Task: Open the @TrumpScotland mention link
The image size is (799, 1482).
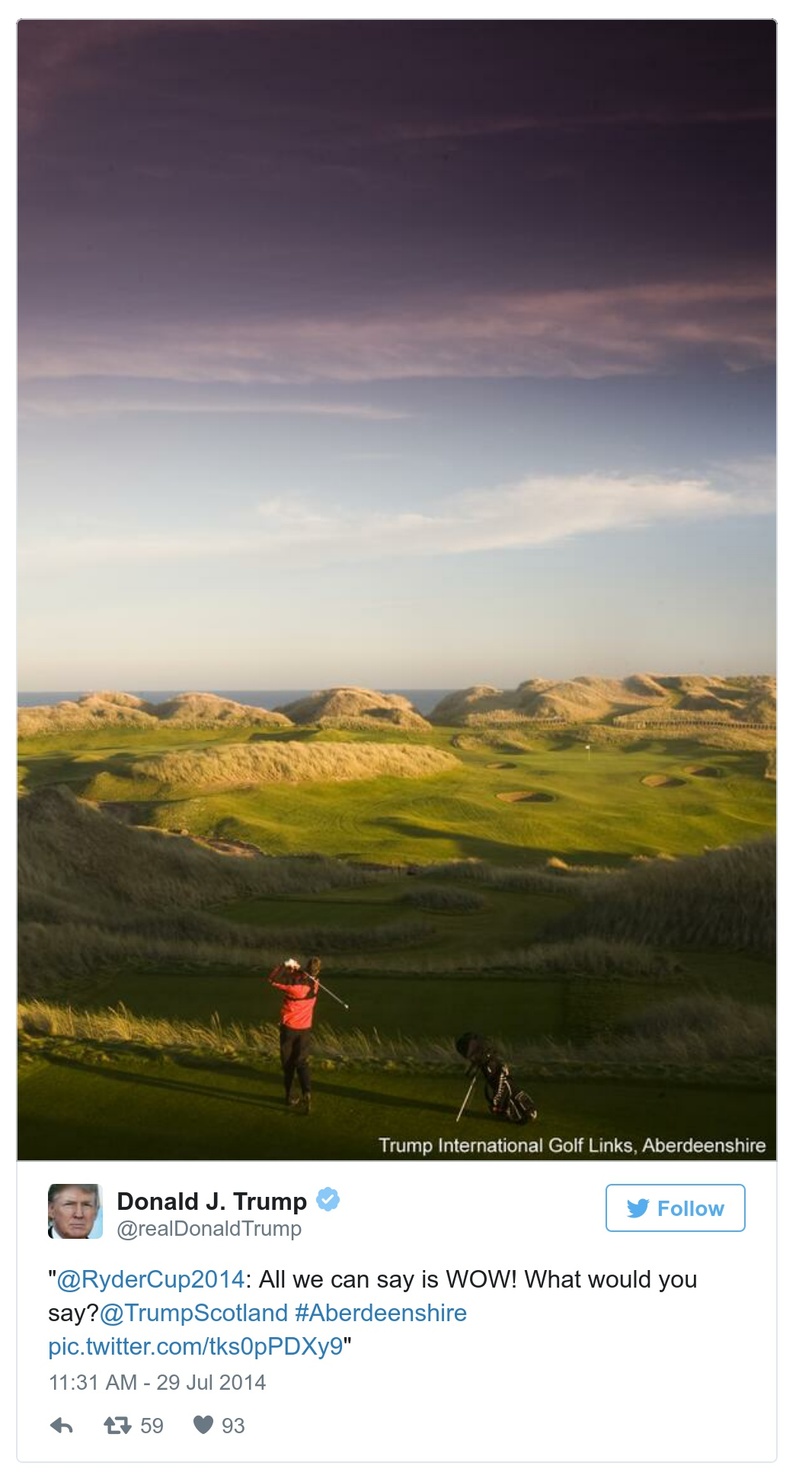Action: click(193, 1312)
